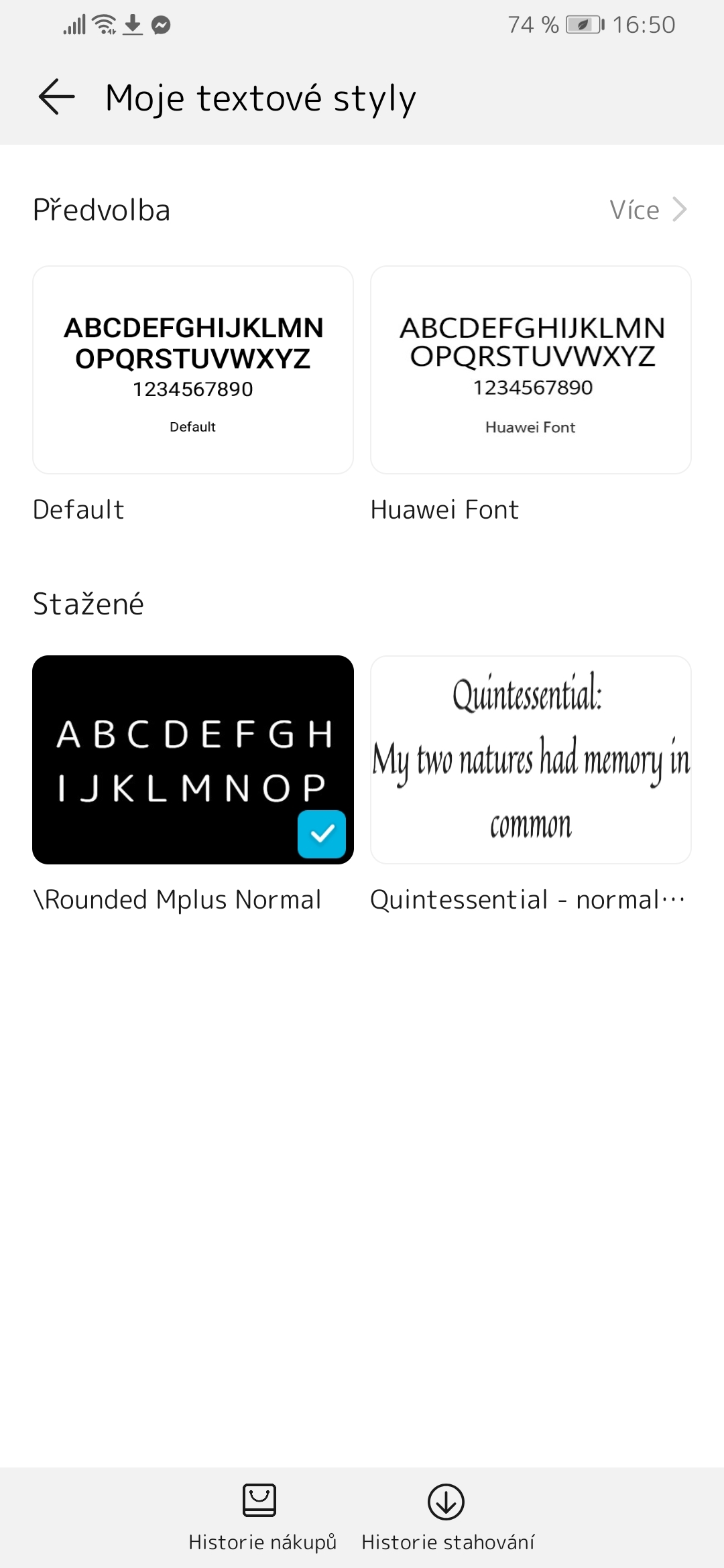The image size is (724, 1568).
Task: Go back from Moje textové styly
Action: tap(57, 97)
